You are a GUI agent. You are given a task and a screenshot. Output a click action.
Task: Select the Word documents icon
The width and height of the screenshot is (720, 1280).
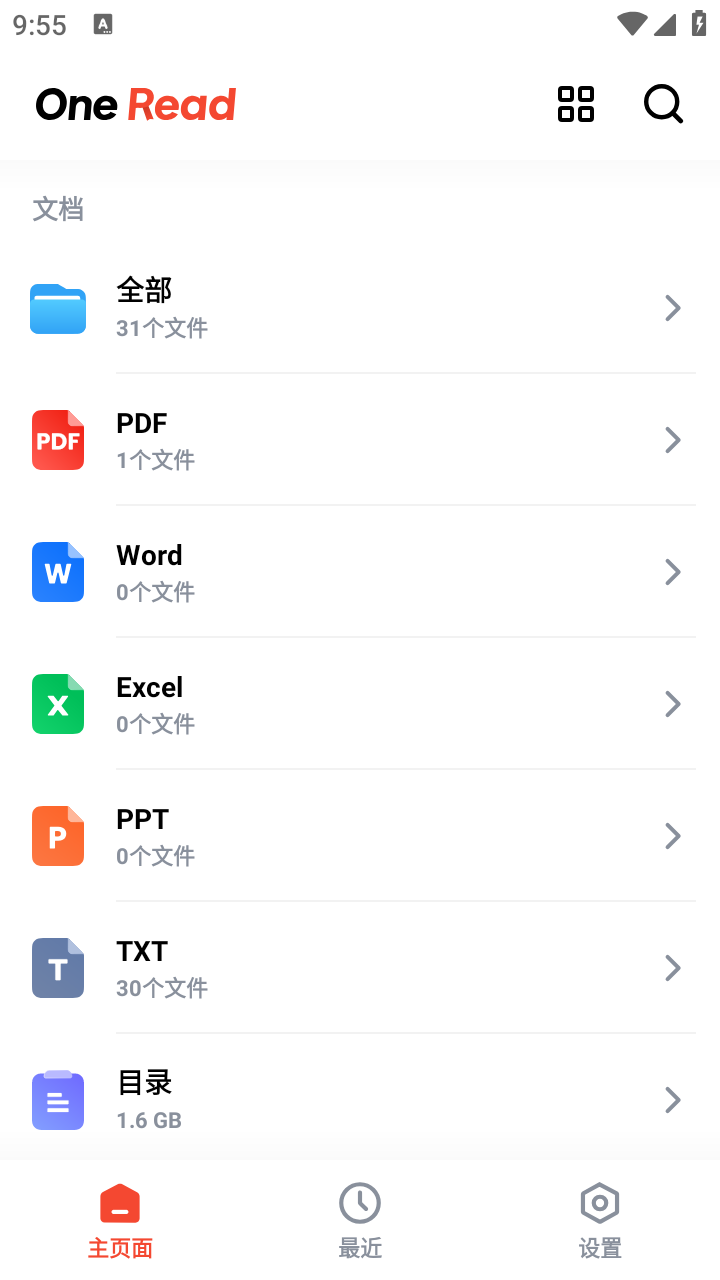click(x=57, y=572)
